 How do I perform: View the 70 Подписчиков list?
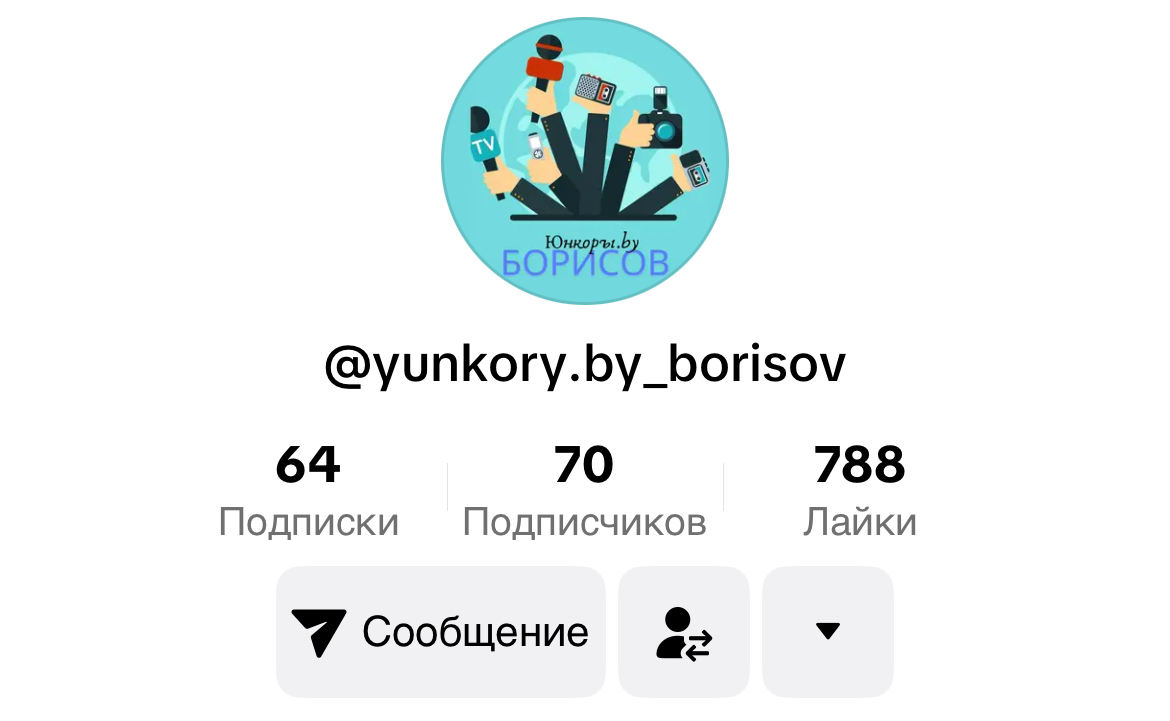pos(585,491)
